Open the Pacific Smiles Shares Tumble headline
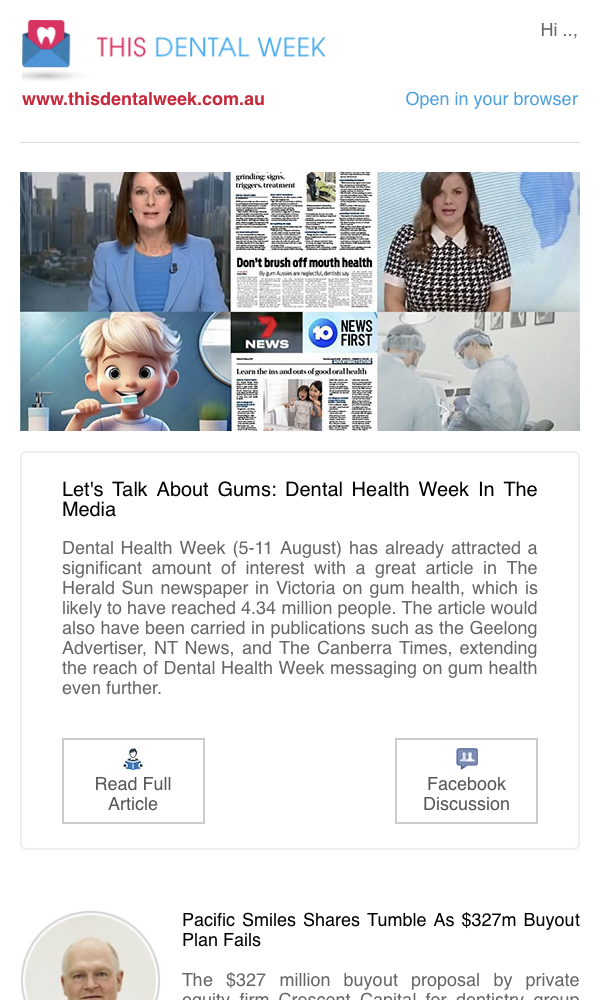The width and height of the screenshot is (600, 1000). pos(381,929)
